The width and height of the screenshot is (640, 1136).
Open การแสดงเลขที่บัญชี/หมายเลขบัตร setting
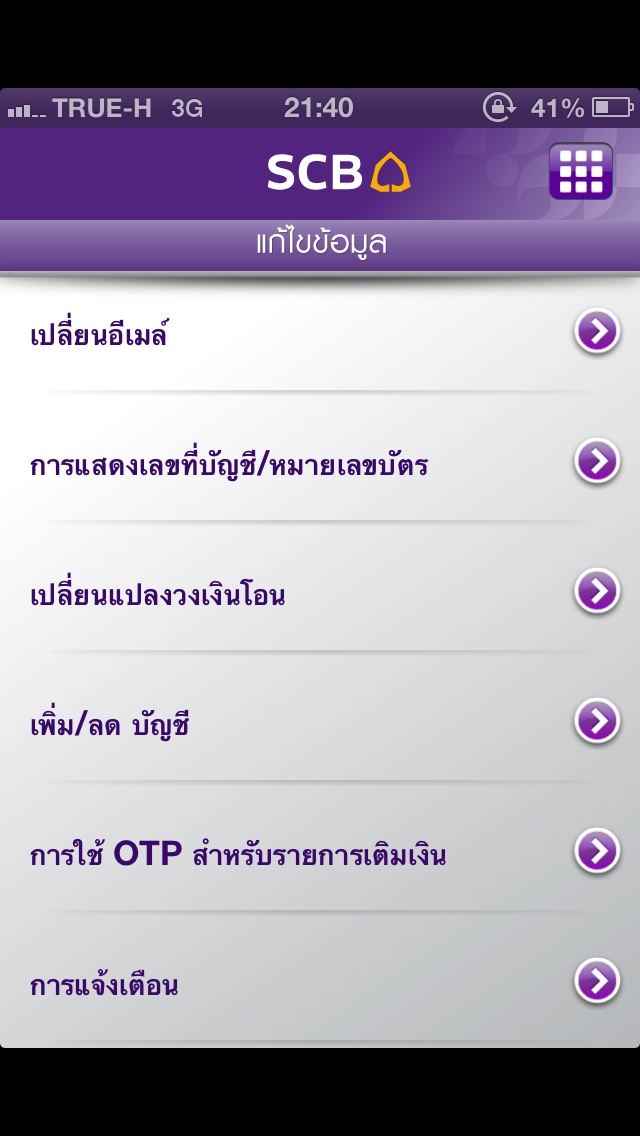coord(320,462)
